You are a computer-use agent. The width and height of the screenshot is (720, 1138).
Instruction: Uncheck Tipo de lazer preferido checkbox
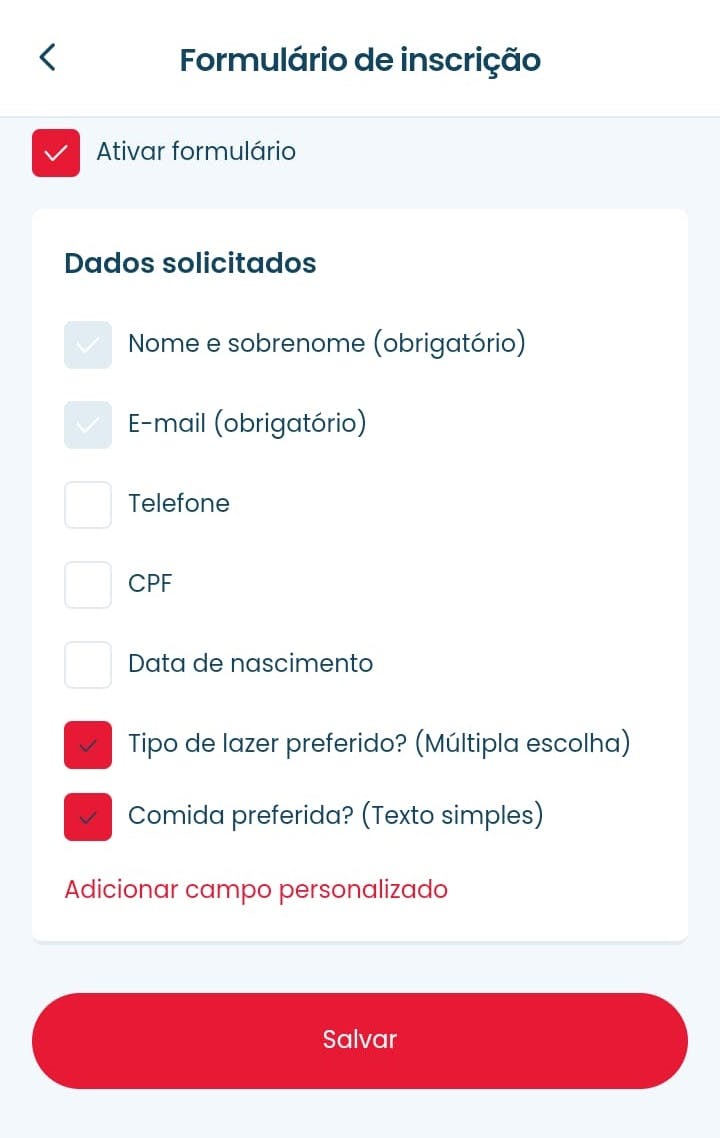click(x=88, y=745)
